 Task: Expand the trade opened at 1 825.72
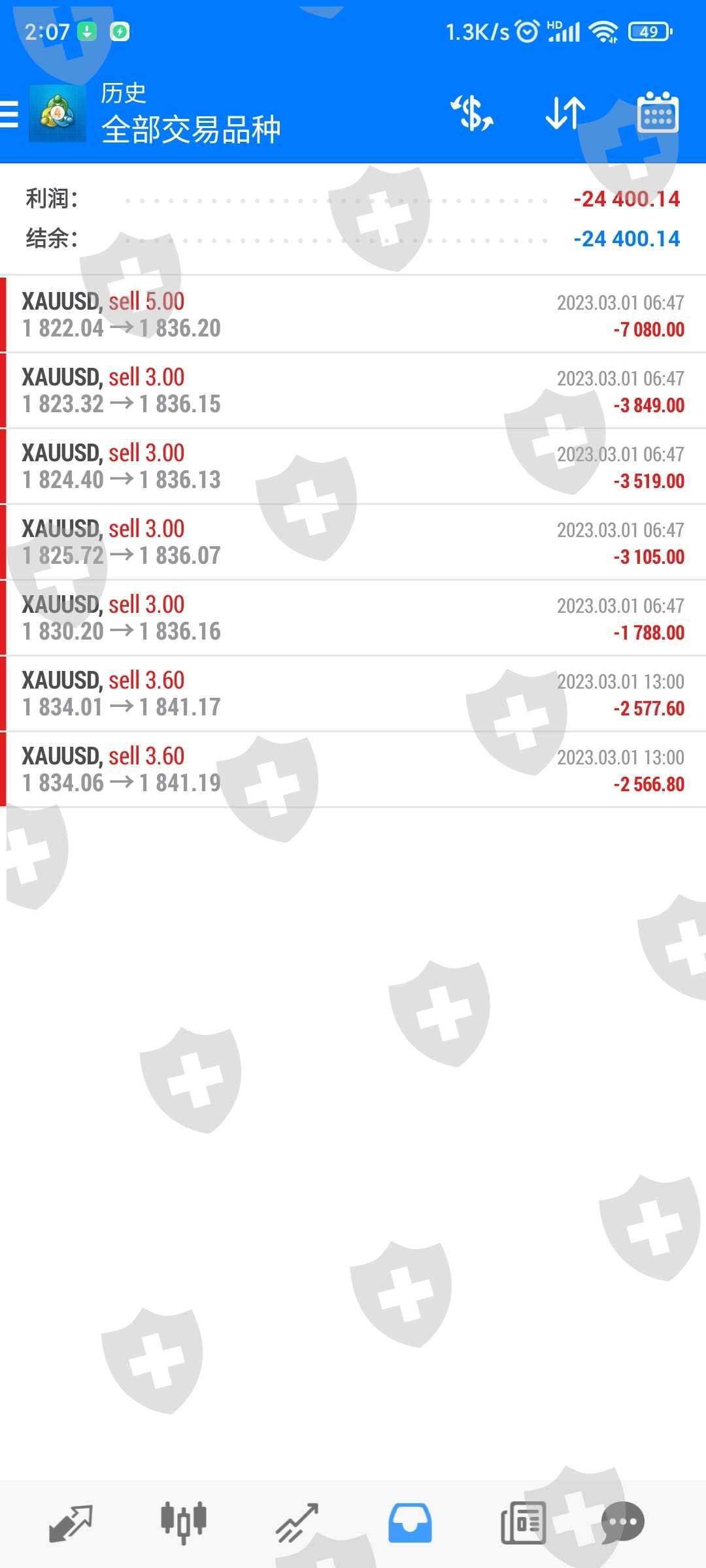click(353, 542)
